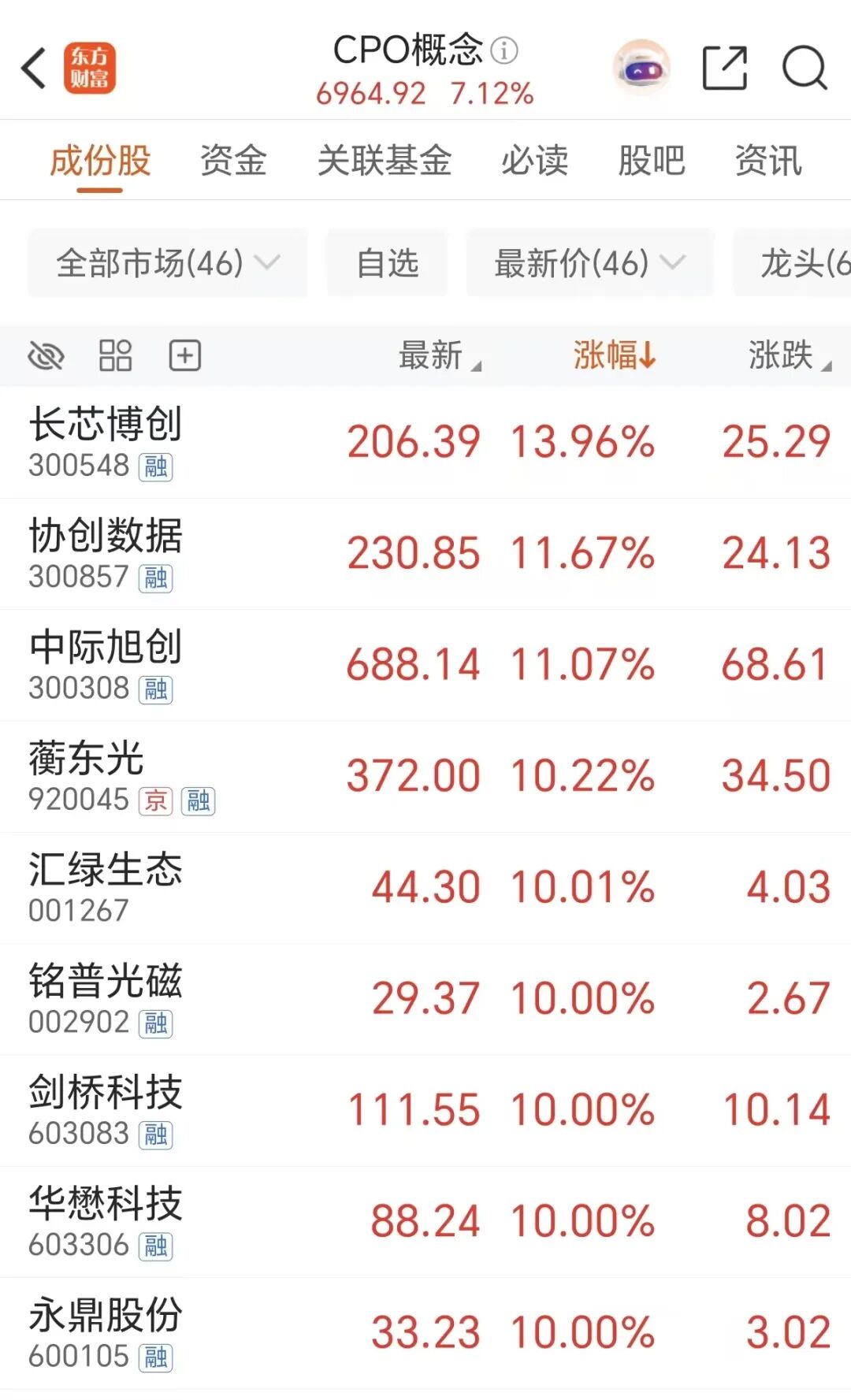
Task: Go back using the top-left arrow
Action: tap(34, 68)
